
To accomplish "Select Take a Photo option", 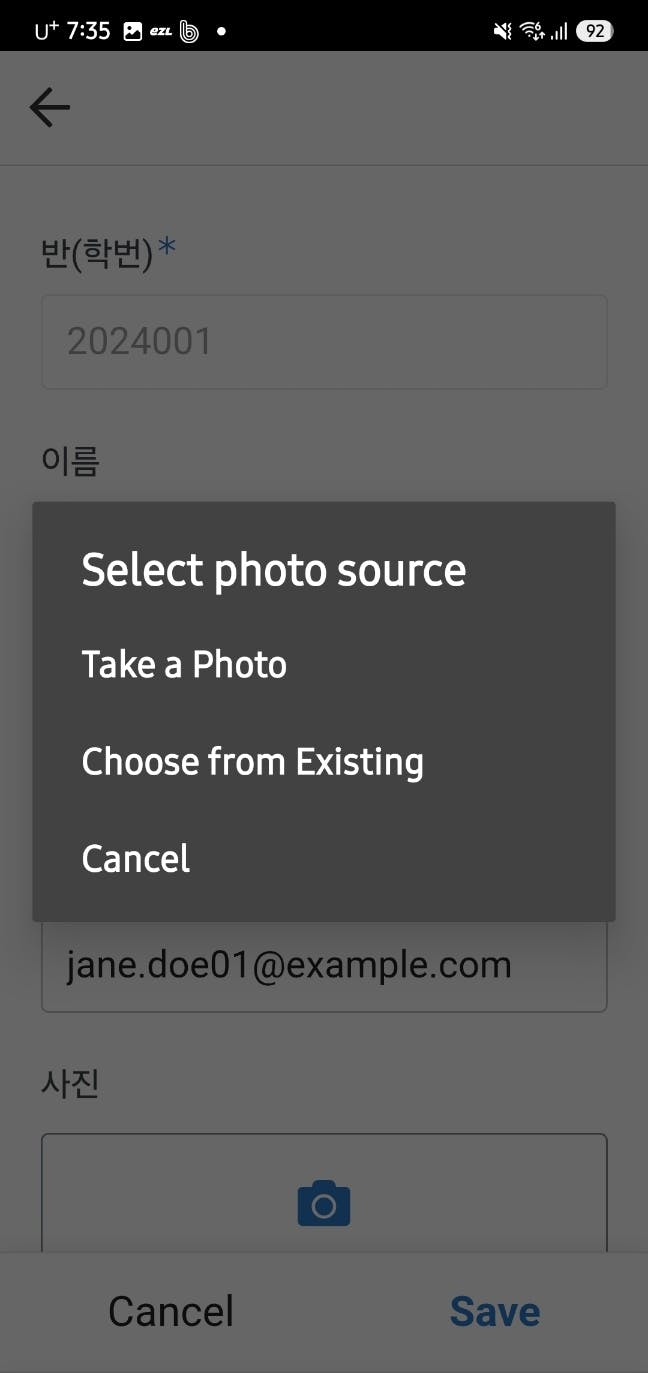I will coord(184,665).
